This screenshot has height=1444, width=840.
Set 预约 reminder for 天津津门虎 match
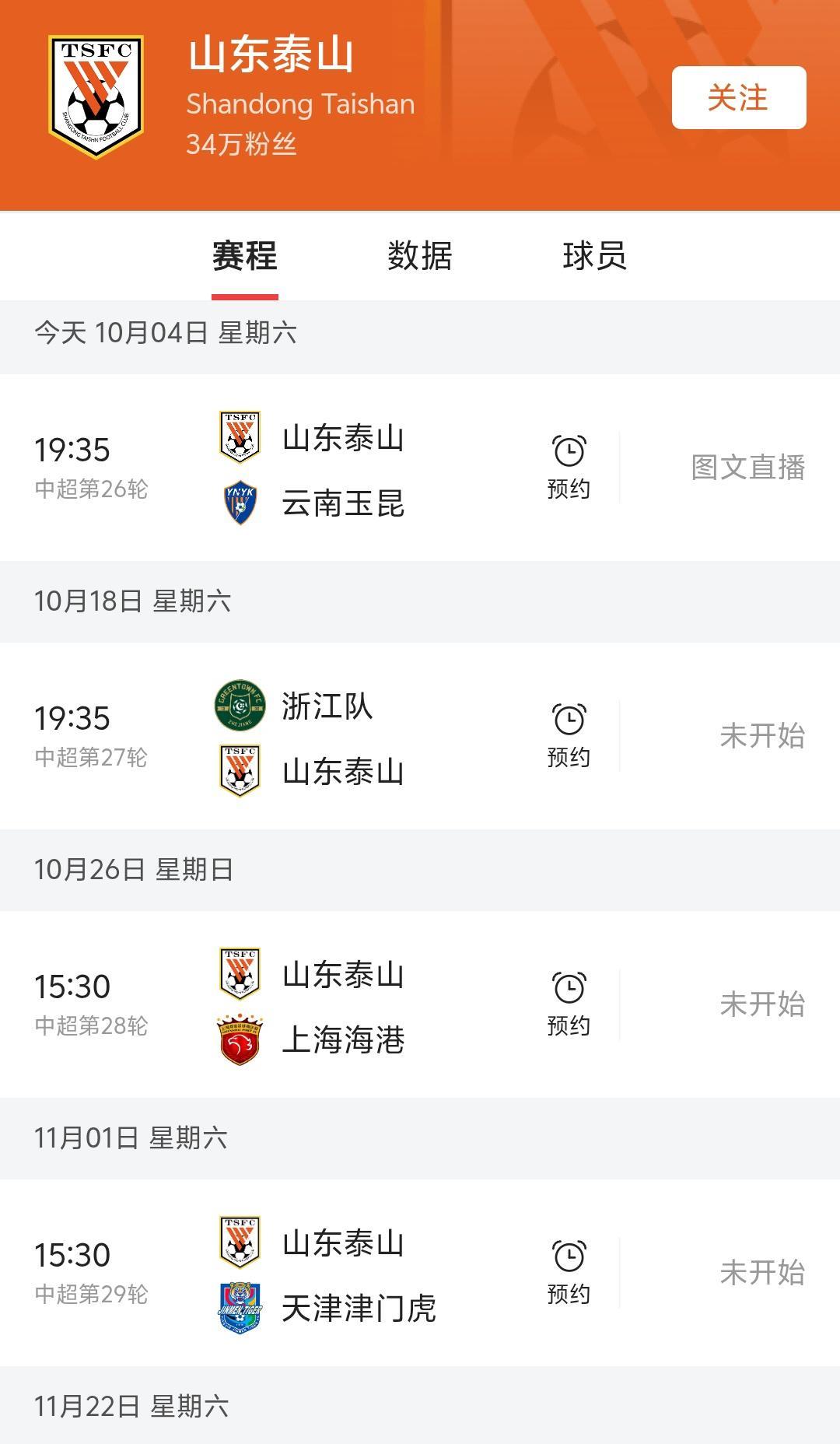[569, 1272]
